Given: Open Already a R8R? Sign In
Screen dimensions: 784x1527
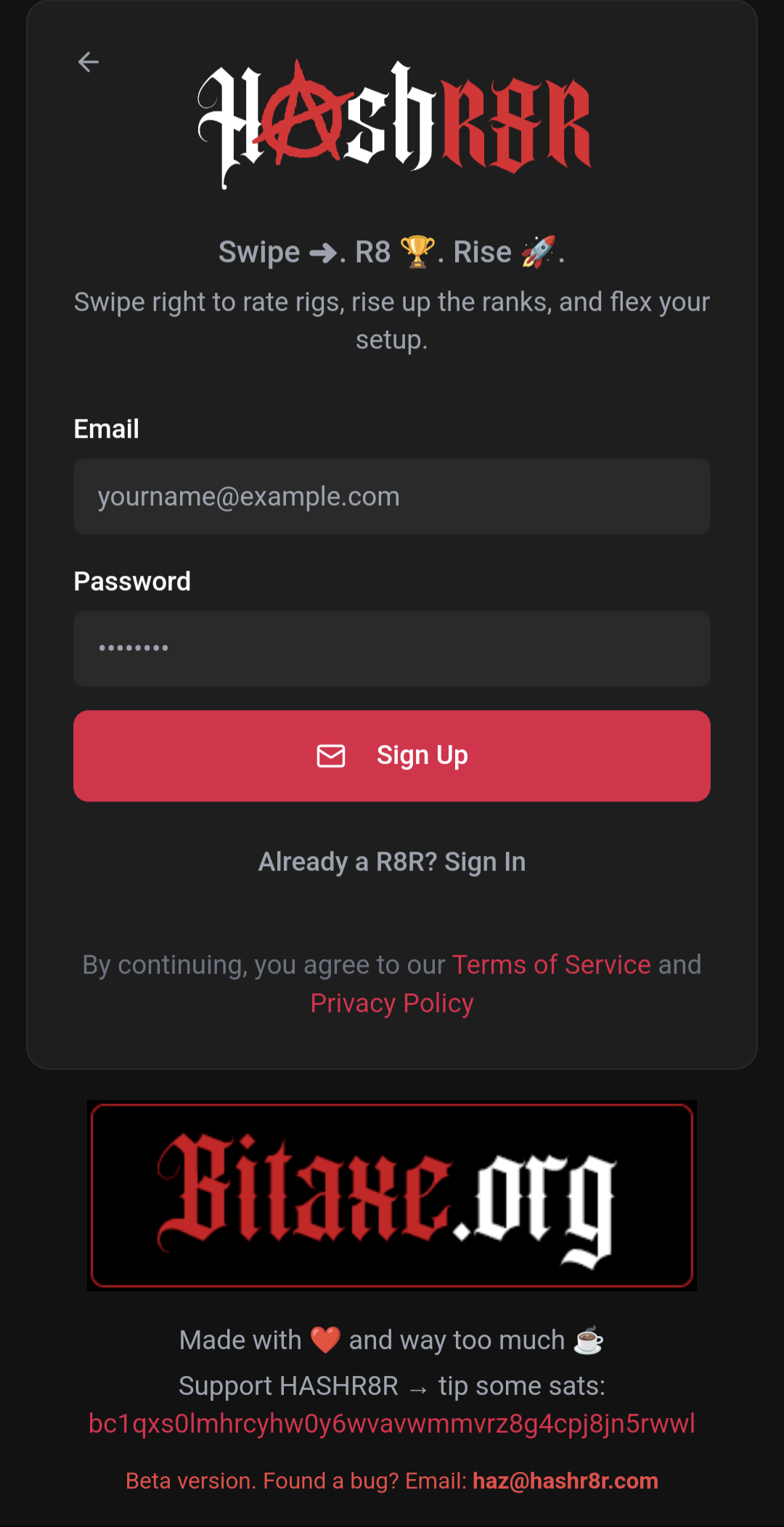Looking at the screenshot, I should tap(391, 862).
